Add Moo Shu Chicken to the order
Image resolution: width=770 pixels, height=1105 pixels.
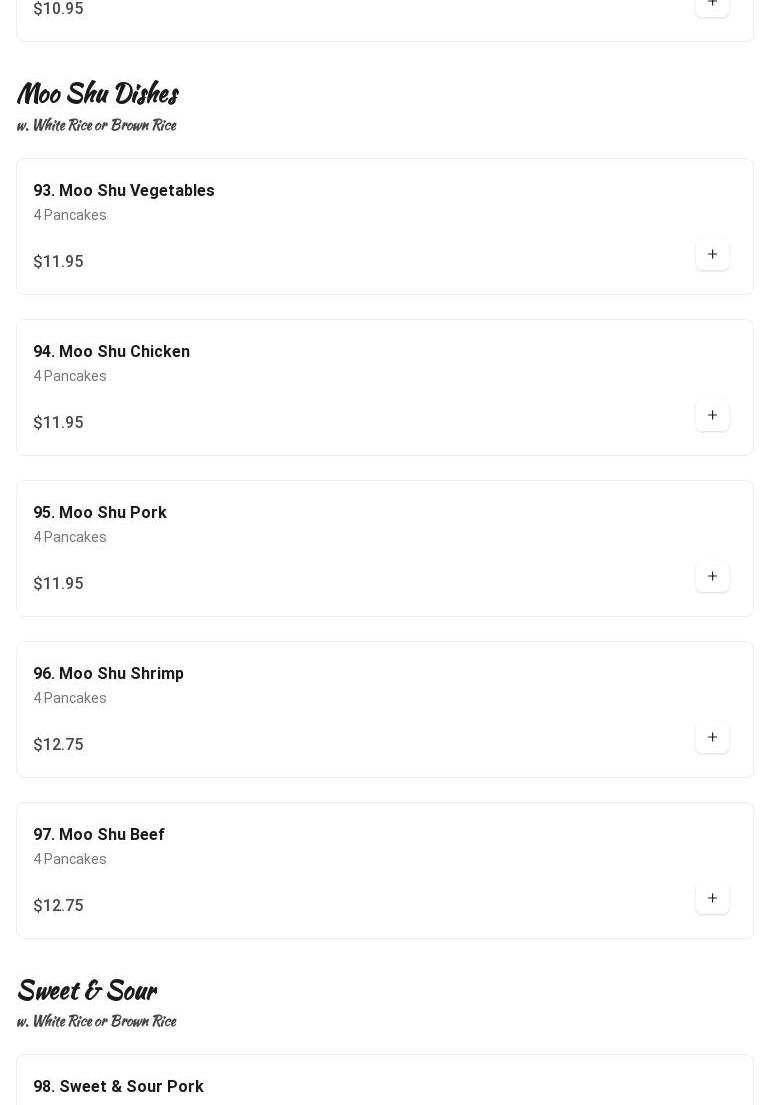tap(712, 416)
